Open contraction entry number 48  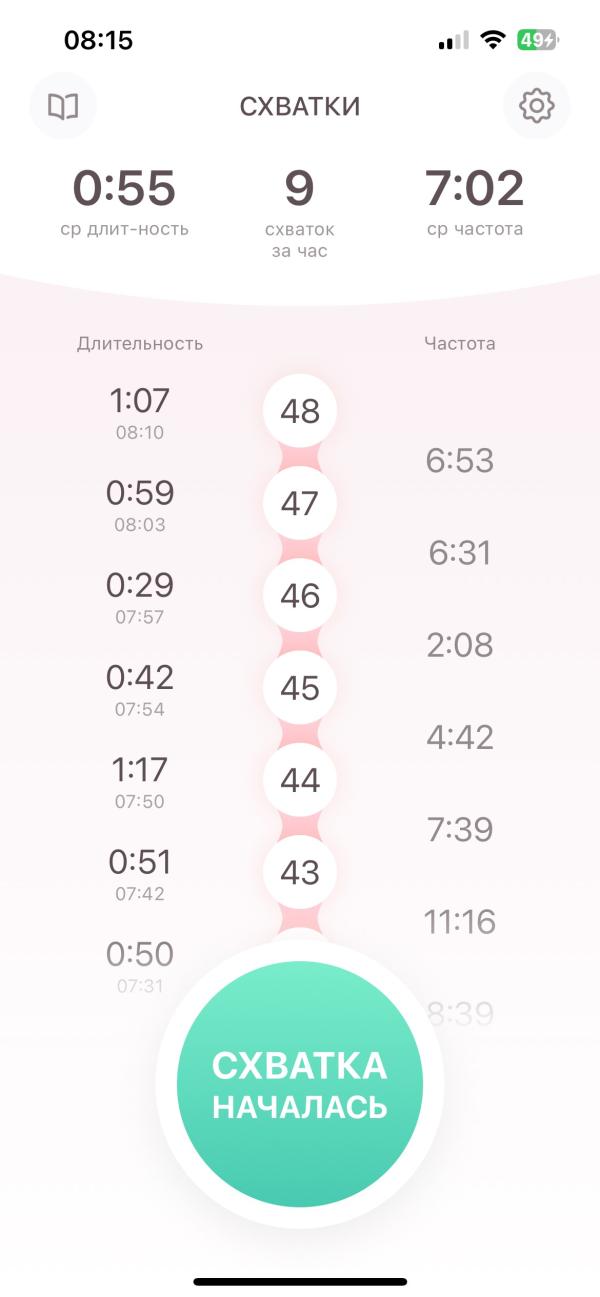click(x=300, y=411)
